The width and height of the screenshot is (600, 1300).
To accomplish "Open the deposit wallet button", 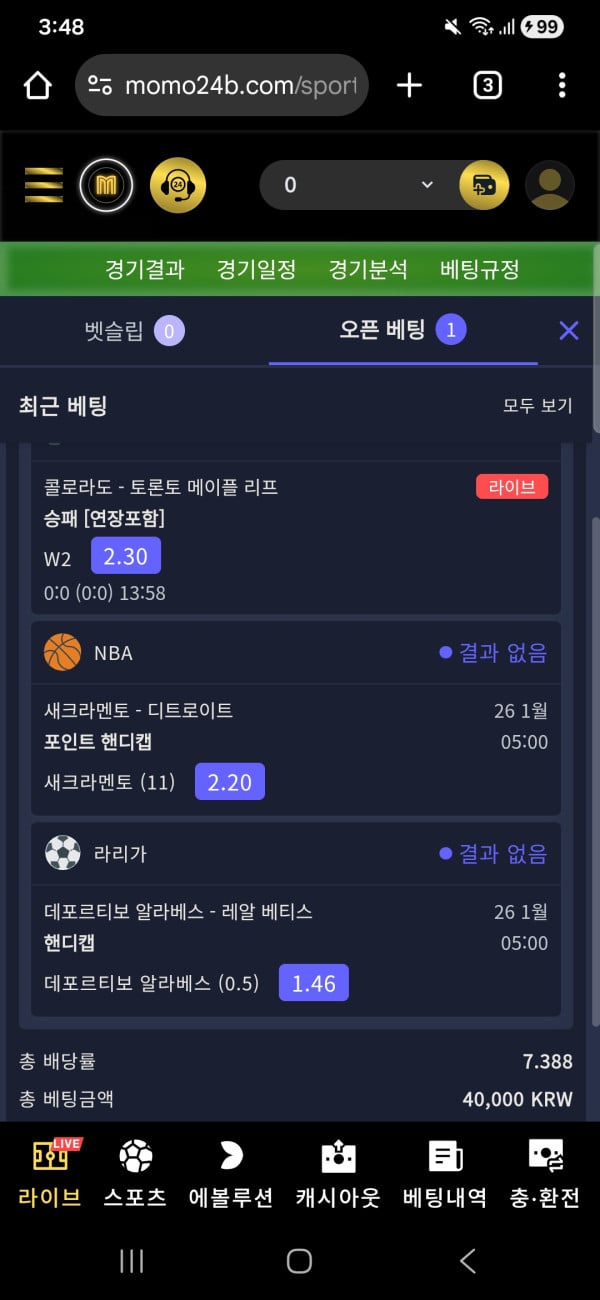I will click(484, 186).
